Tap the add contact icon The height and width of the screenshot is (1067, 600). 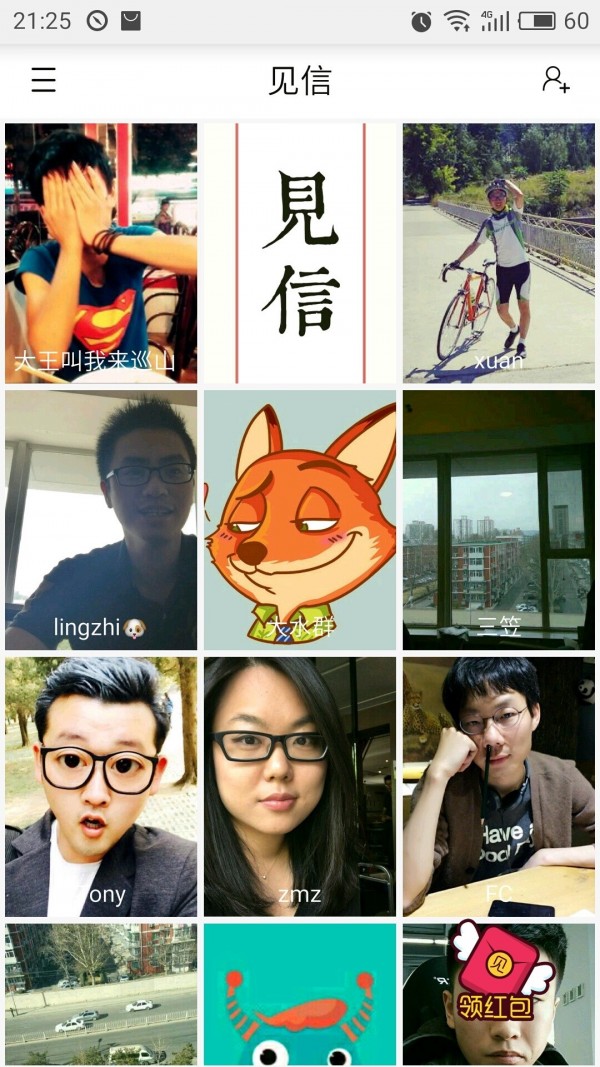pos(555,80)
